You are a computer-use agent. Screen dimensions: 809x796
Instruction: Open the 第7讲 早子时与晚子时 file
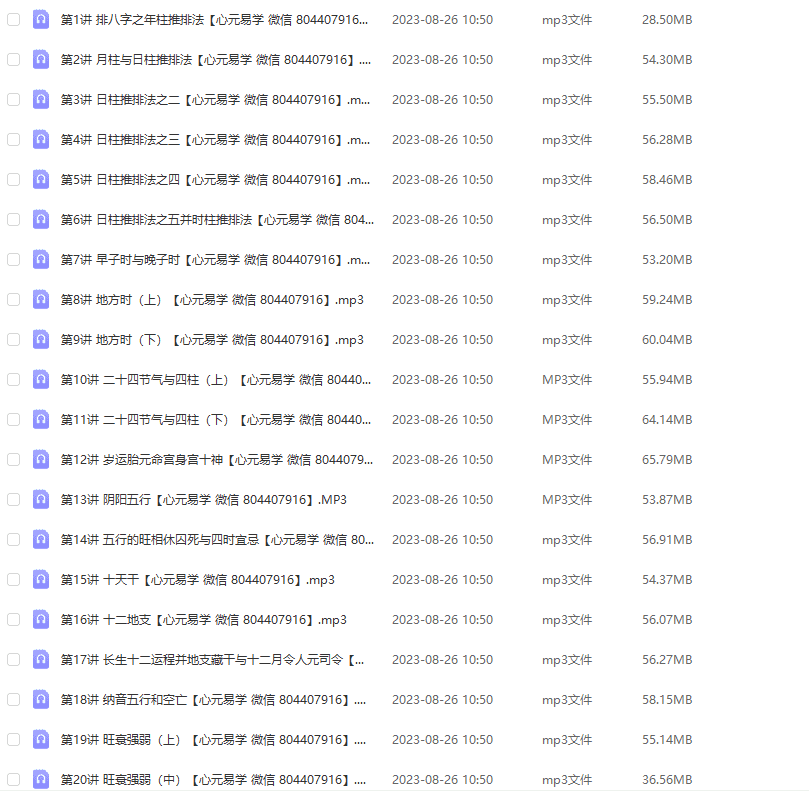(x=213, y=260)
